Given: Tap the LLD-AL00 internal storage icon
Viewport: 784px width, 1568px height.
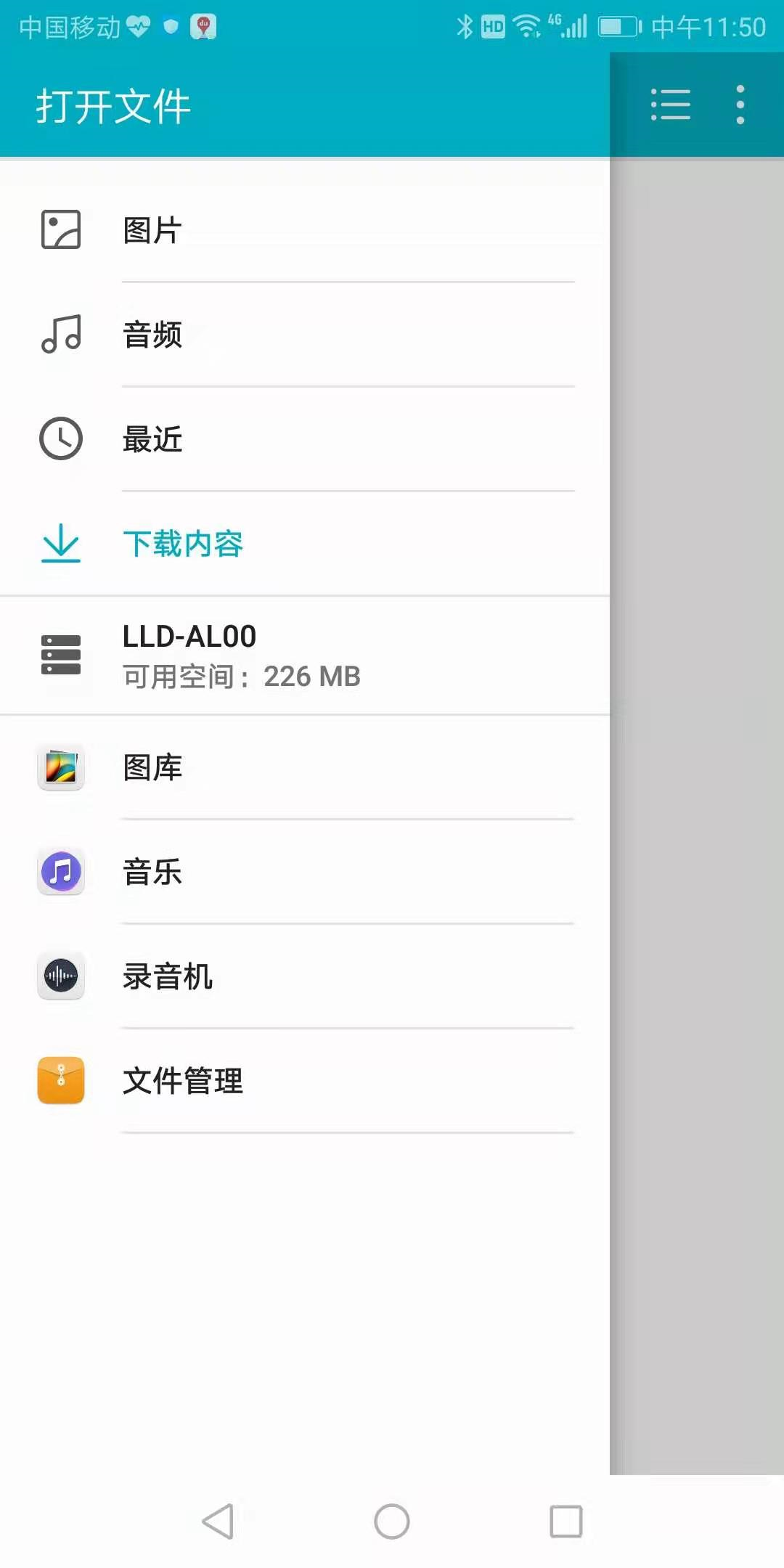Looking at the screenshot, I should tap(61, 654).
